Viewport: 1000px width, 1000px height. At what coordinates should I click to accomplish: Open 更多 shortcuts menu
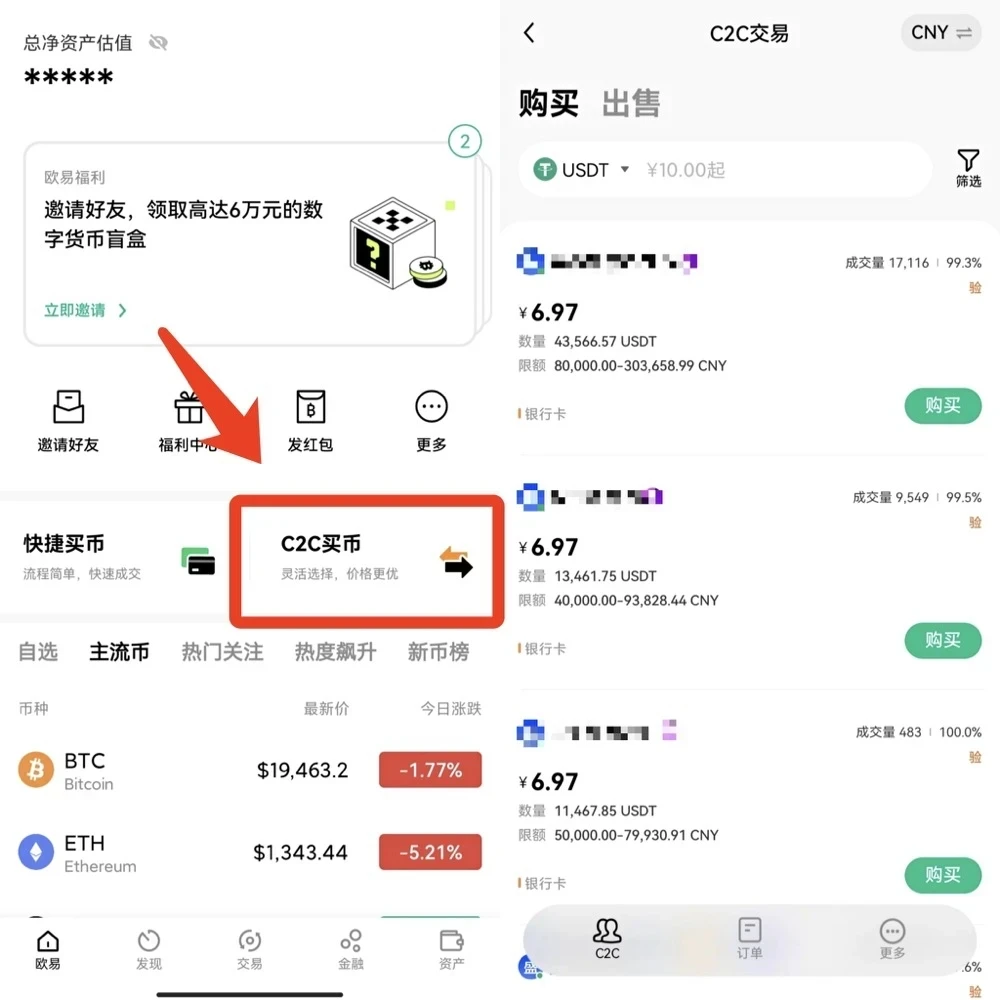[431, 421]
